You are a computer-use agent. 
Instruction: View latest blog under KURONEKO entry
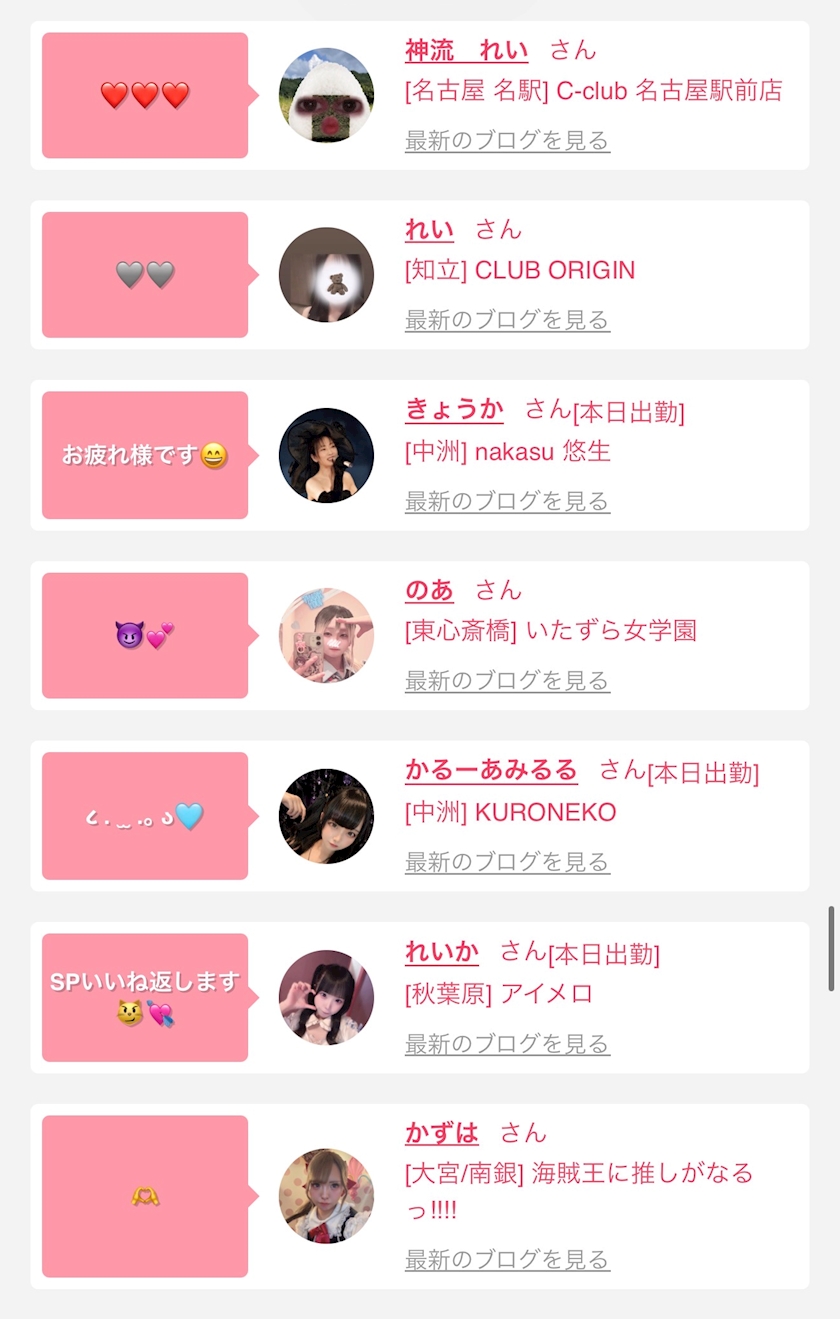tap(507, 863)
